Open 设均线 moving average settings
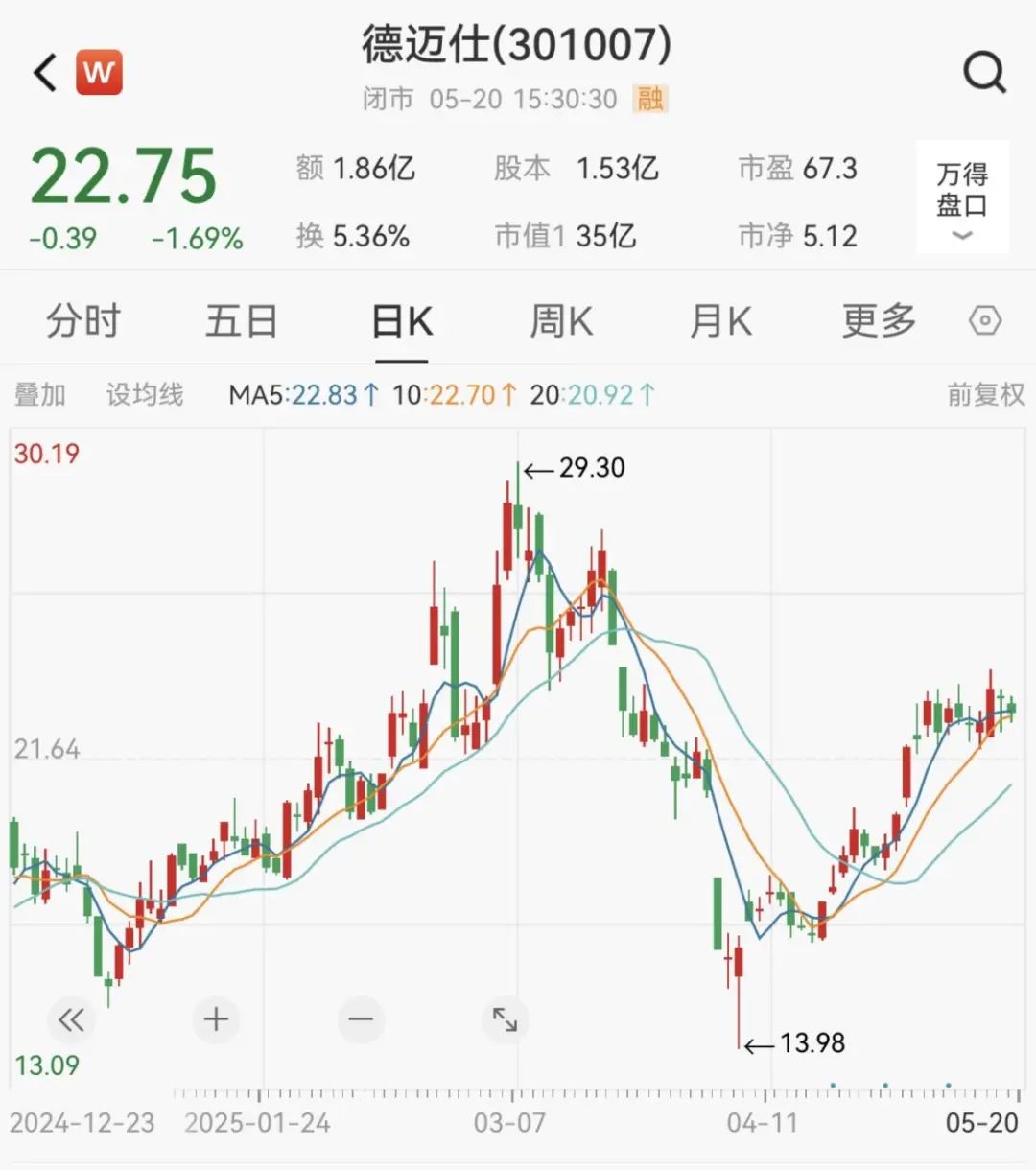The height and width of the screenshot is (1170, 1036). click(144, 395)
